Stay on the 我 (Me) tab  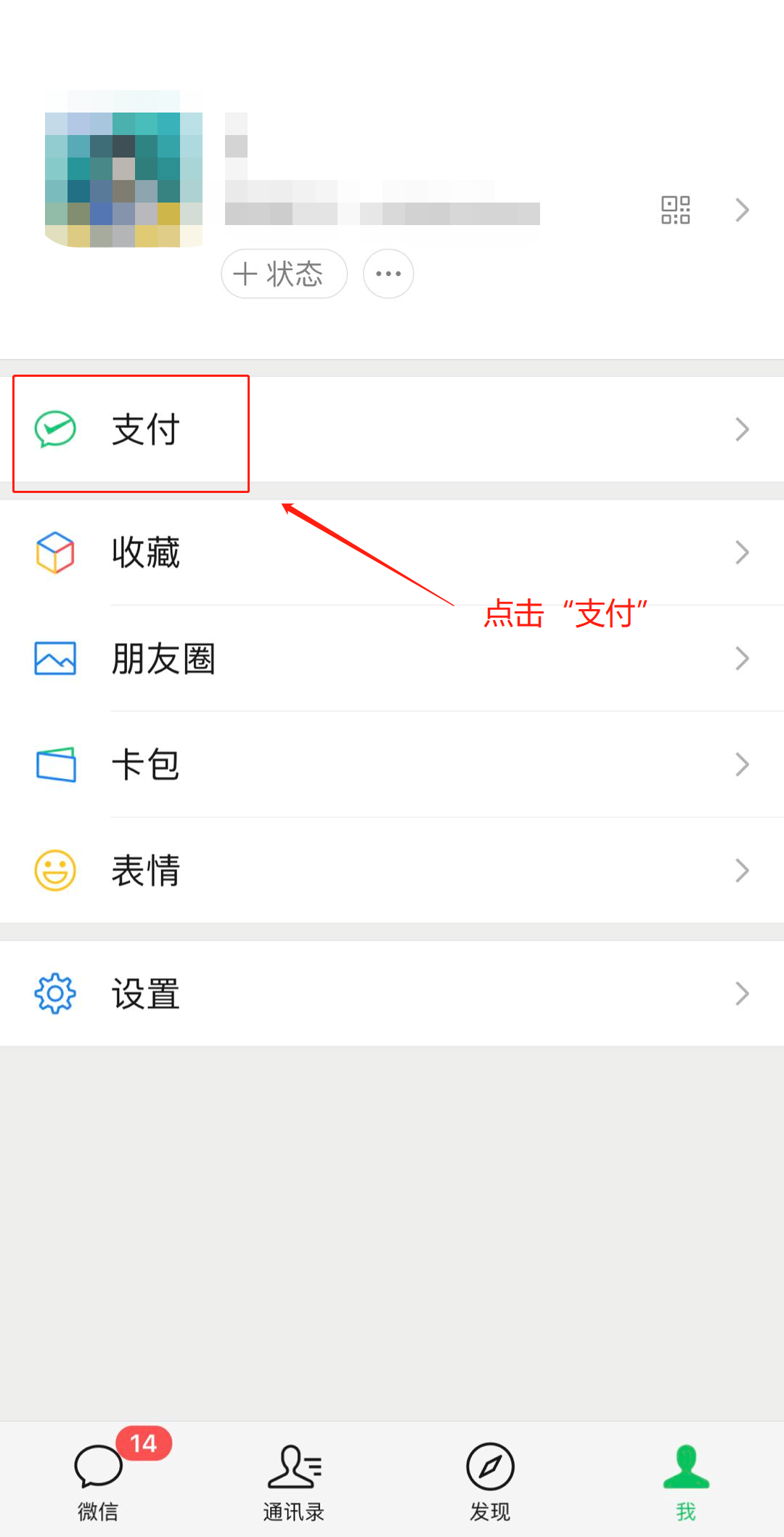[685, 1477]
